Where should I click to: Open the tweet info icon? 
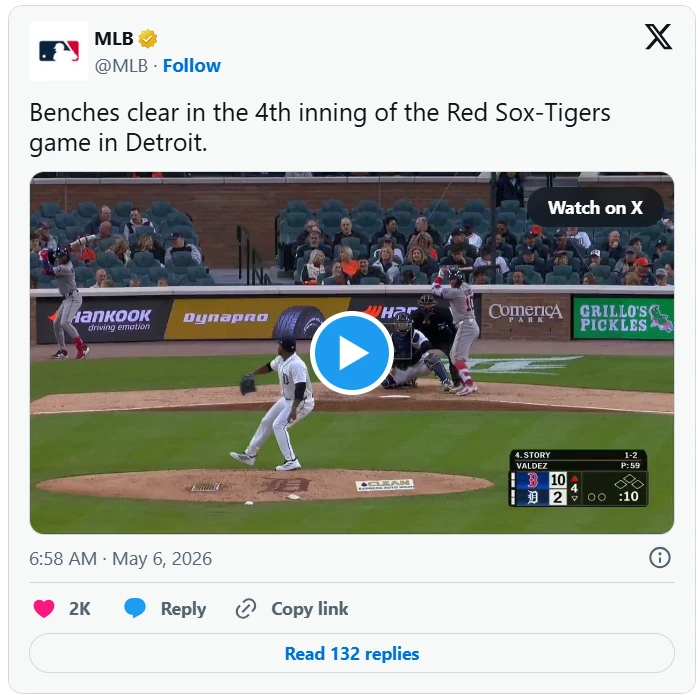tap(660, 558)
